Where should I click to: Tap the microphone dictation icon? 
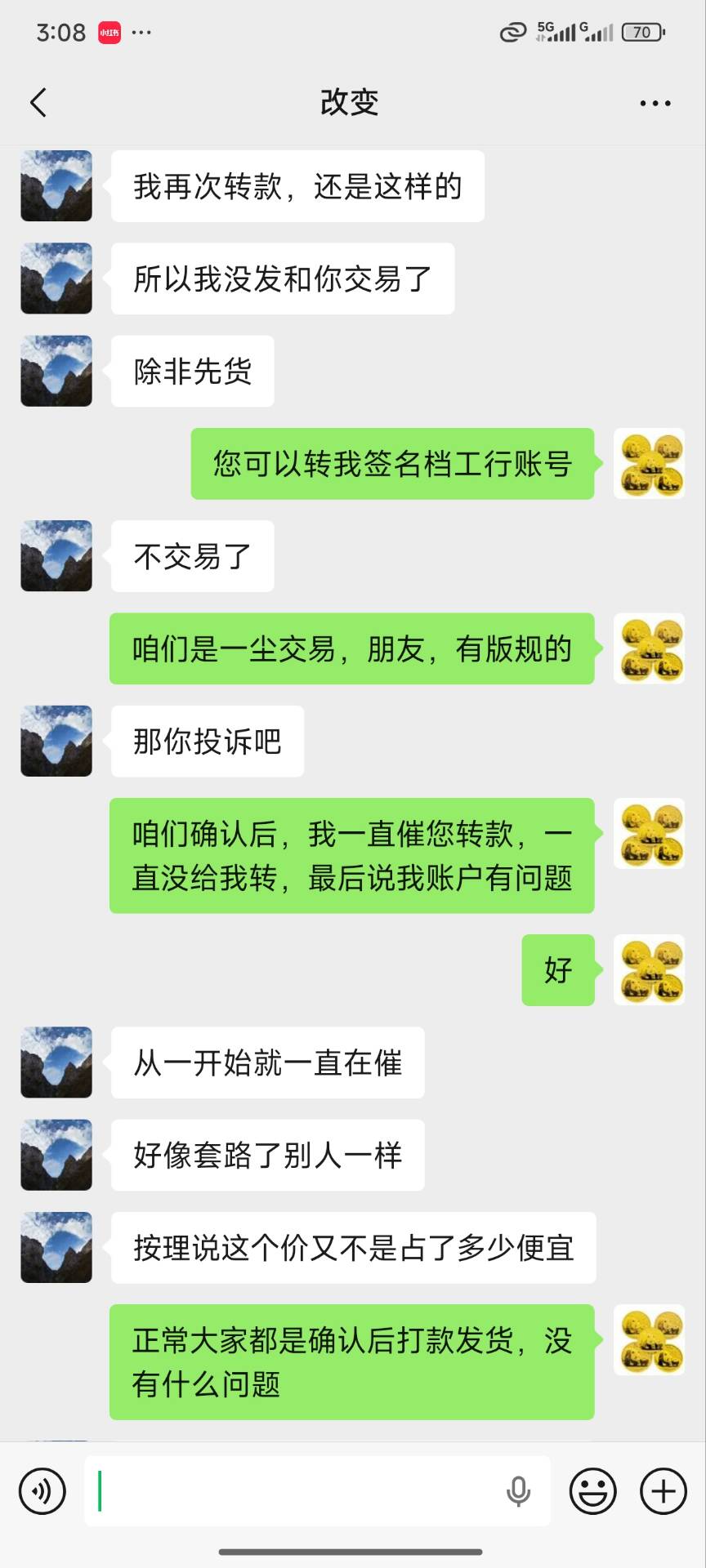[x=518, y=1491]
